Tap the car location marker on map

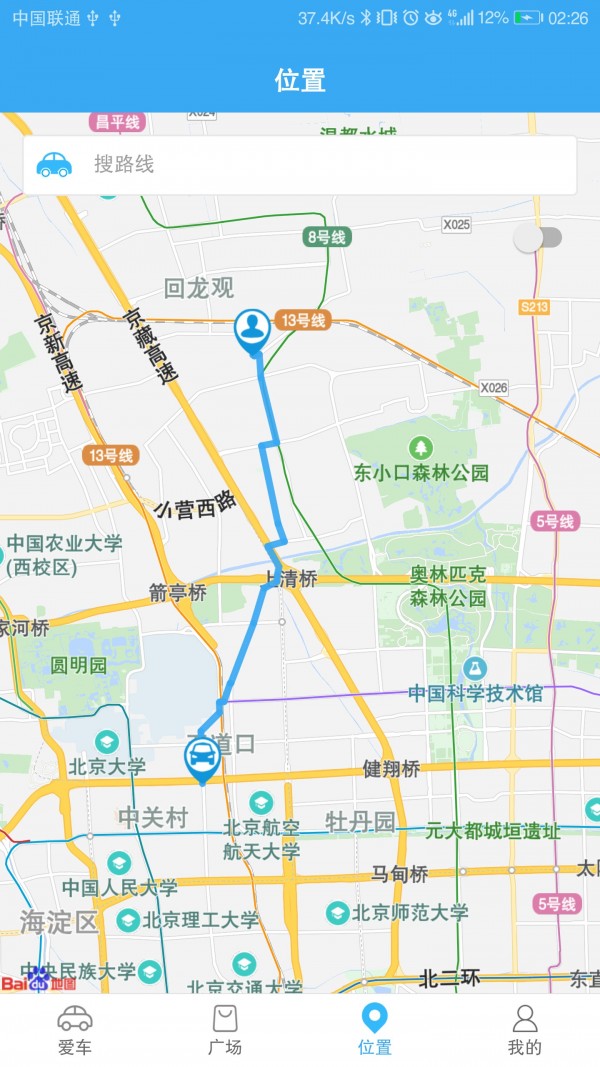pos(202,759)
